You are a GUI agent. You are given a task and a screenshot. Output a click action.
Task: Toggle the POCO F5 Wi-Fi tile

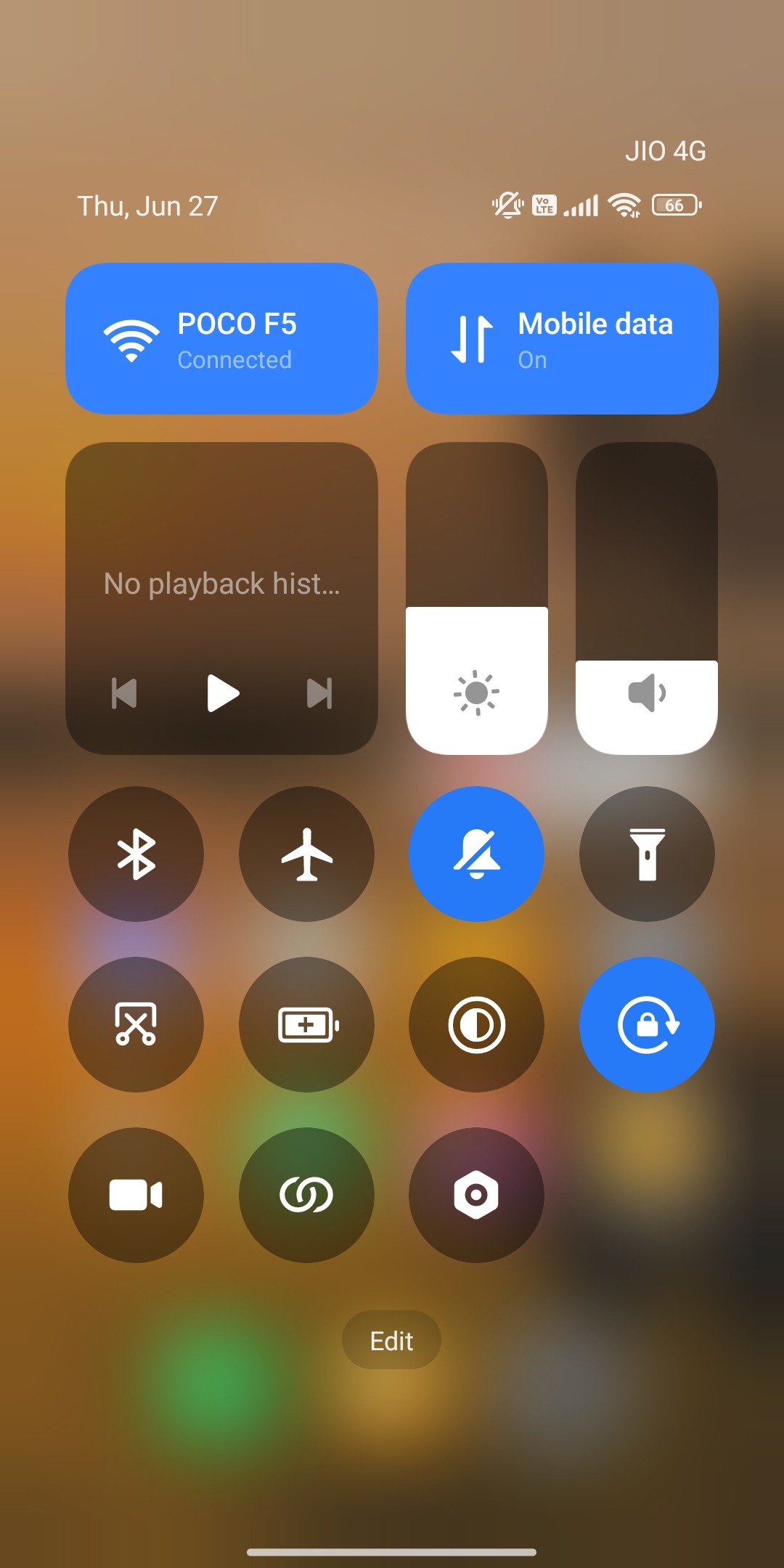click(221, 339)
